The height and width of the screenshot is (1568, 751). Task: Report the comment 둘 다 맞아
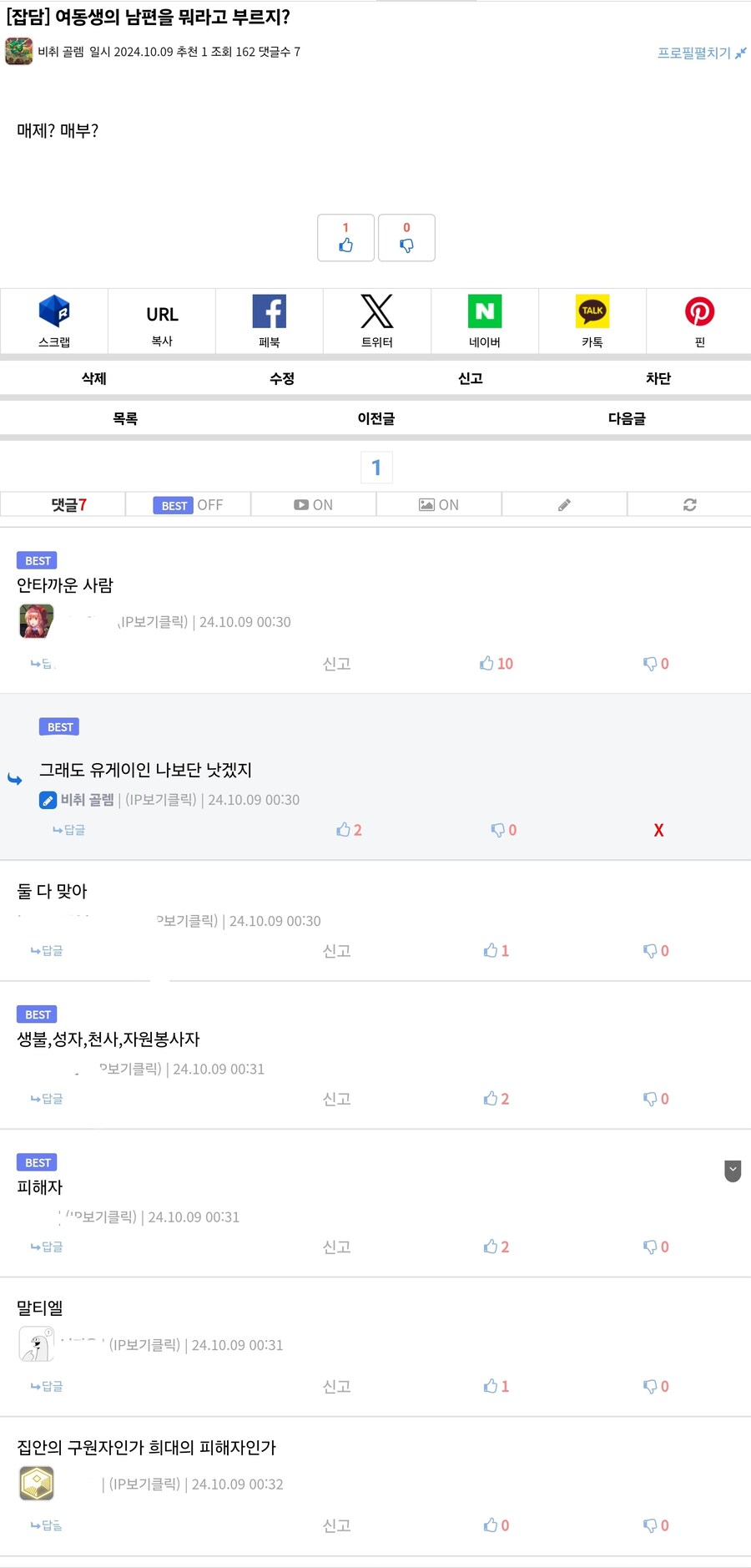pos(336,951)
